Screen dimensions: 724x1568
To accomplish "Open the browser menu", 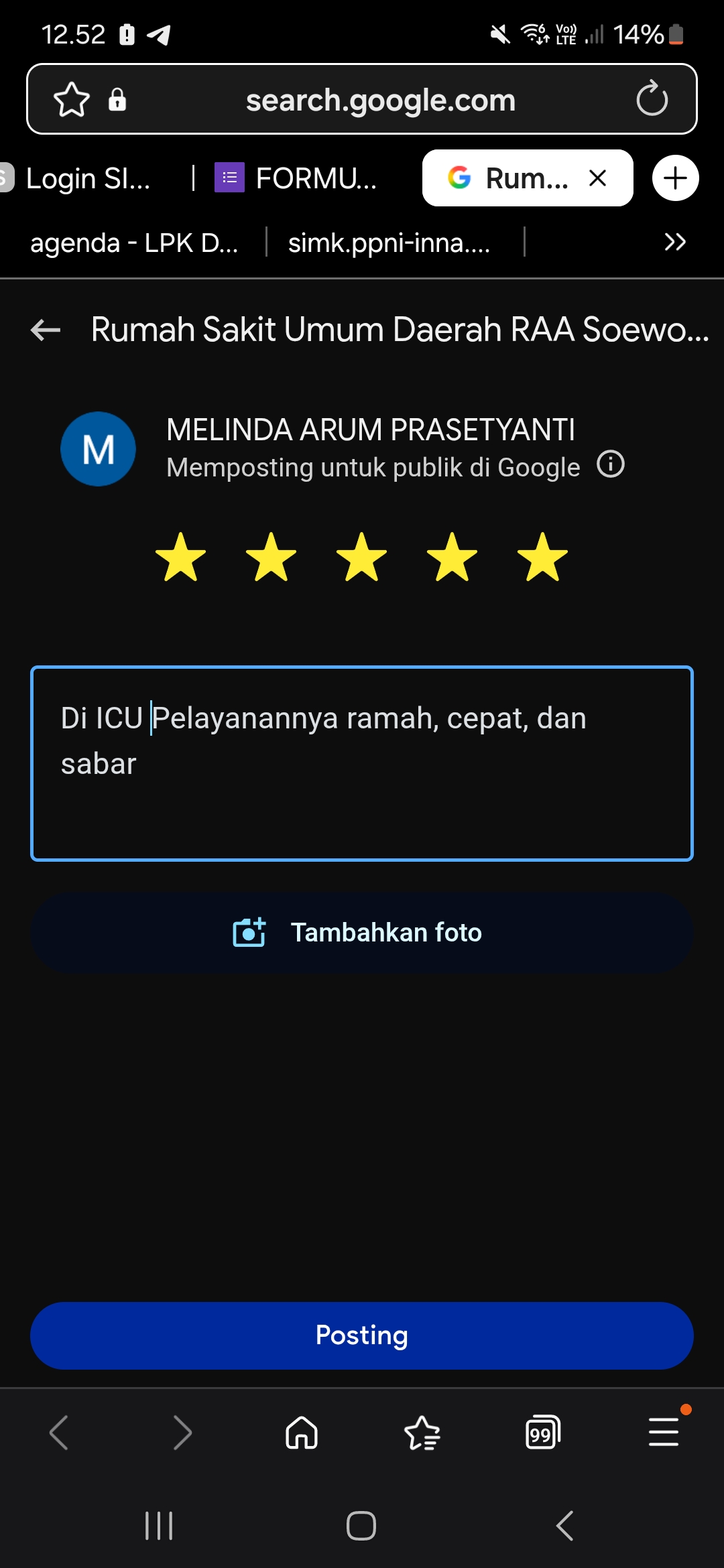I will (x=664, y=1433).
